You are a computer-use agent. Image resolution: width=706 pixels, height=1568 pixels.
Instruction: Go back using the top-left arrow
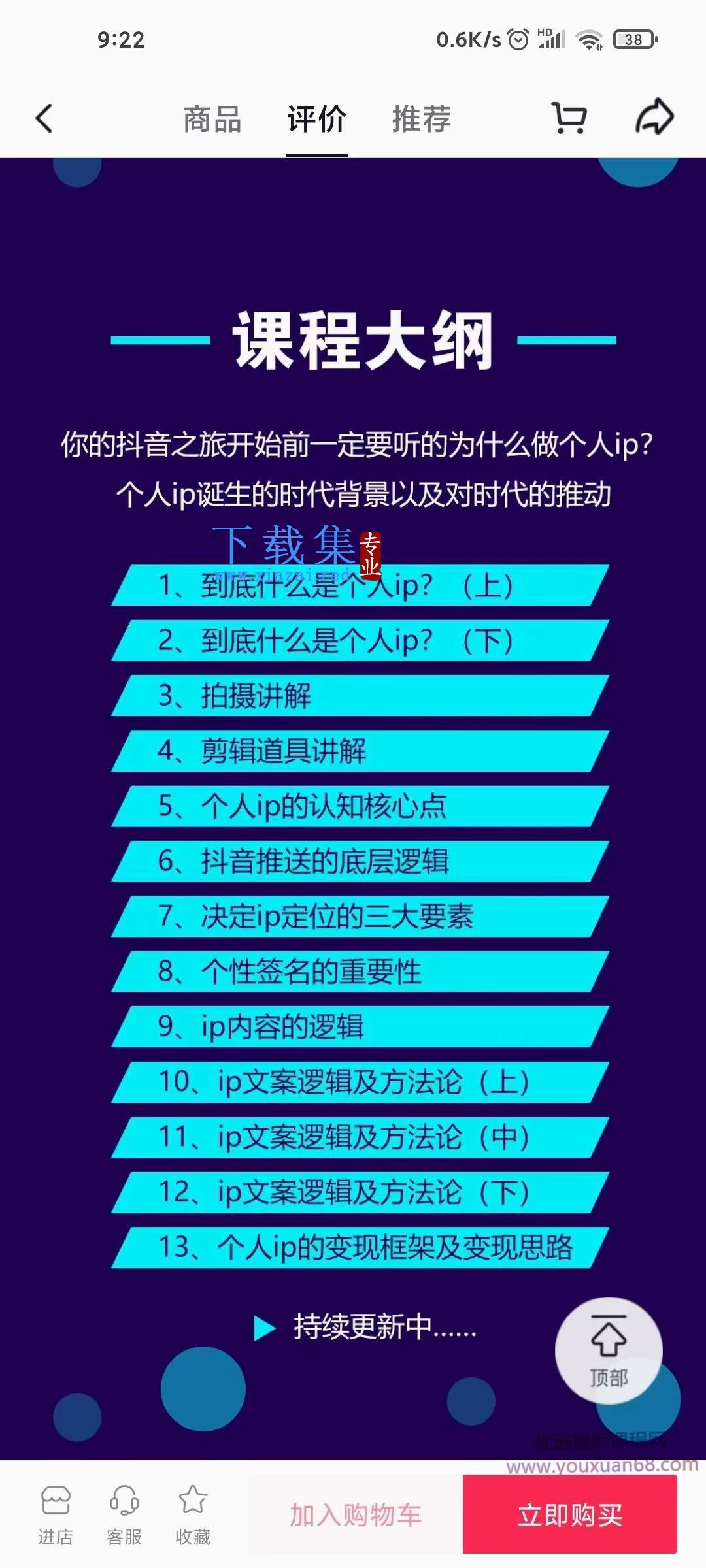pos(44,119)
